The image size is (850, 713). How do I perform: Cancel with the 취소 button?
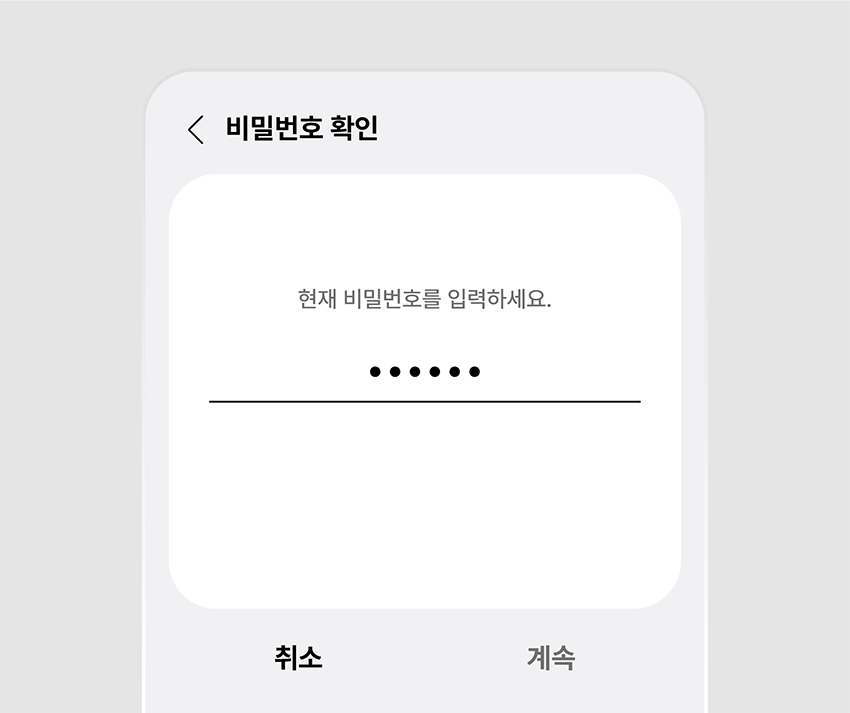point(298,658)
